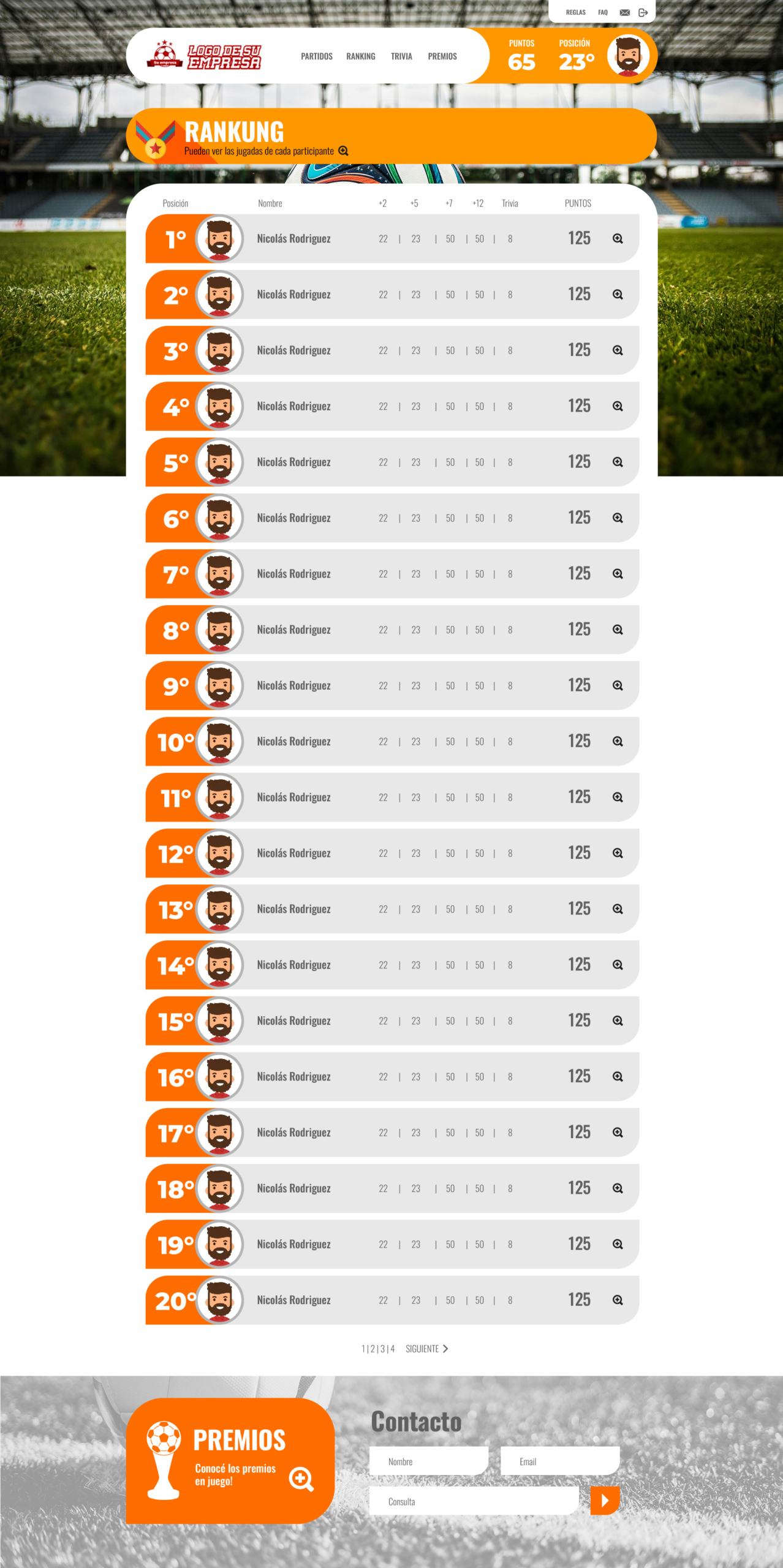Screen dimensions: 783x1568
Task: Inspect details for the 12° position row
Action: [x=618, y=853]
